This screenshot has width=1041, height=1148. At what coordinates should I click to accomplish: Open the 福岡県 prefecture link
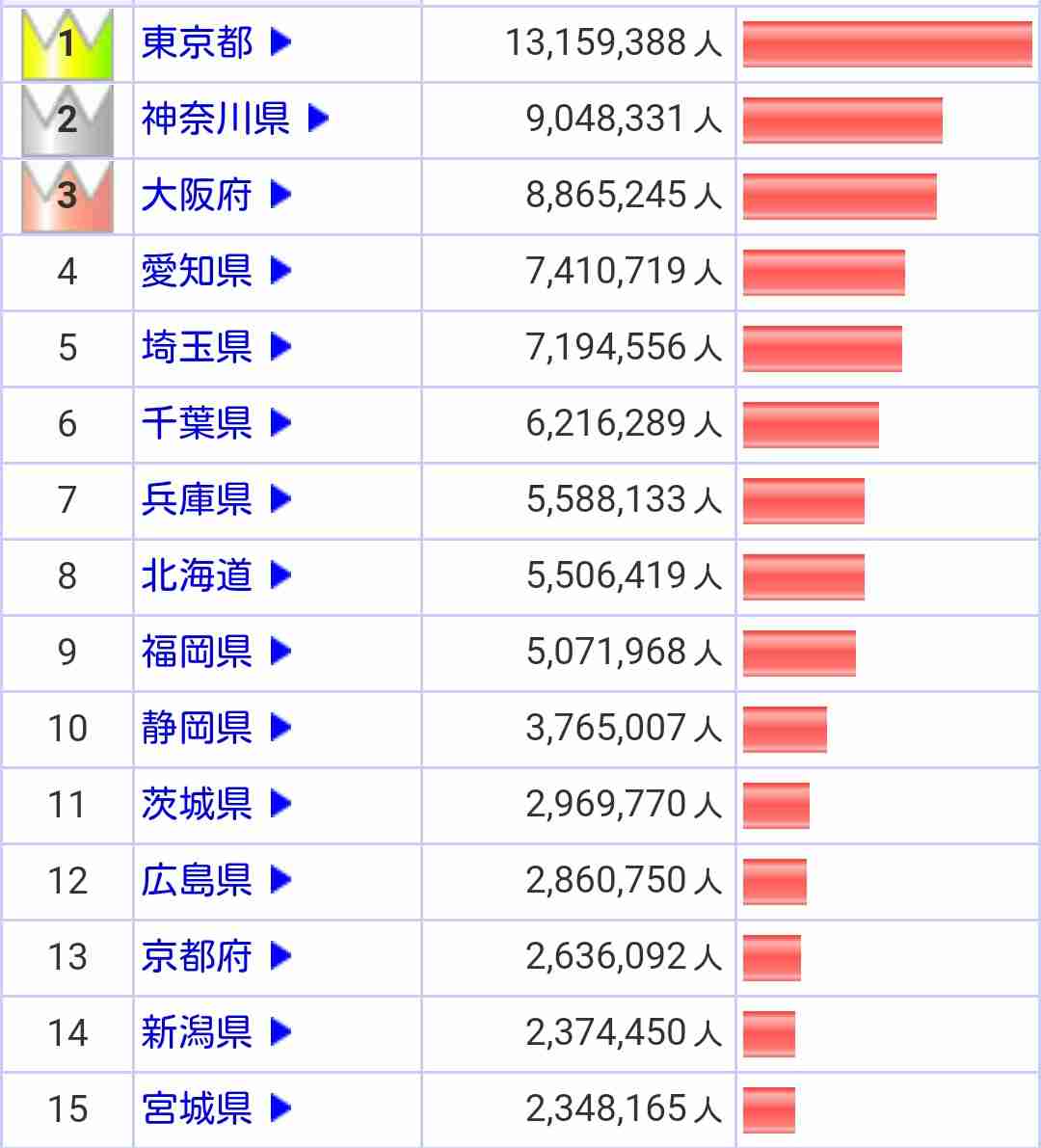point(198,653)
